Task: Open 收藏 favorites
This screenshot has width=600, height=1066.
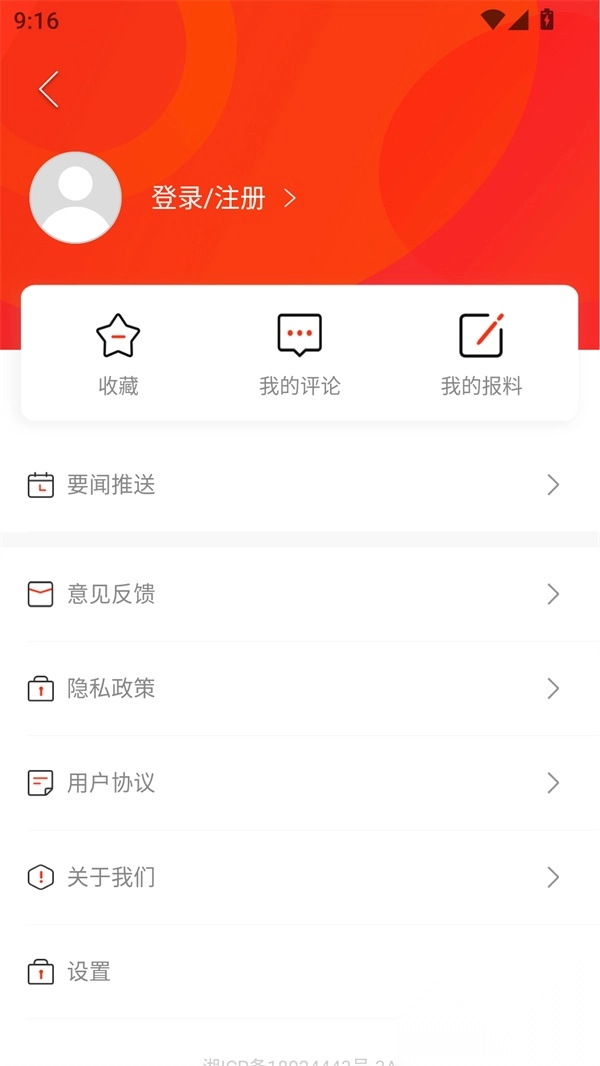Action: 118,354
